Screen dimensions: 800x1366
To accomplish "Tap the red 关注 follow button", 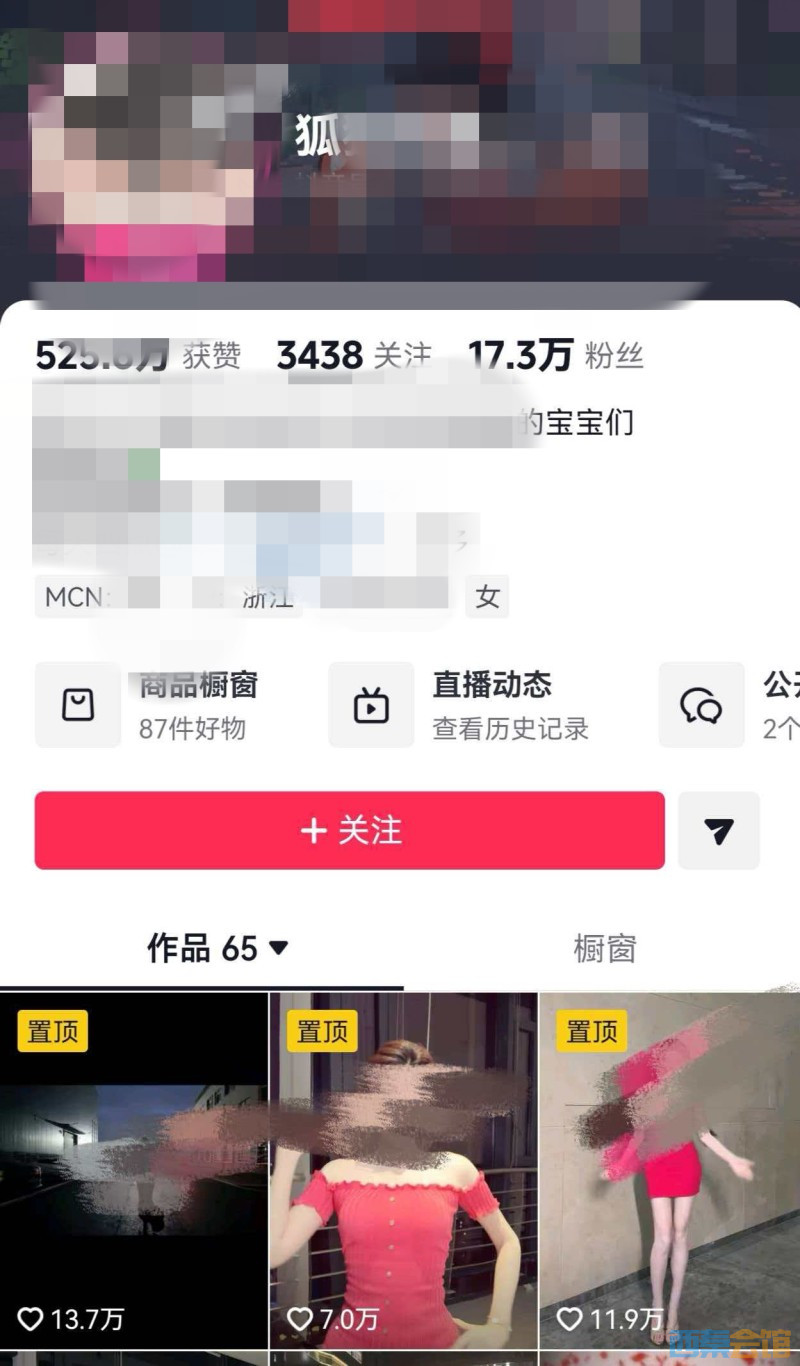I will coord(349,830).
